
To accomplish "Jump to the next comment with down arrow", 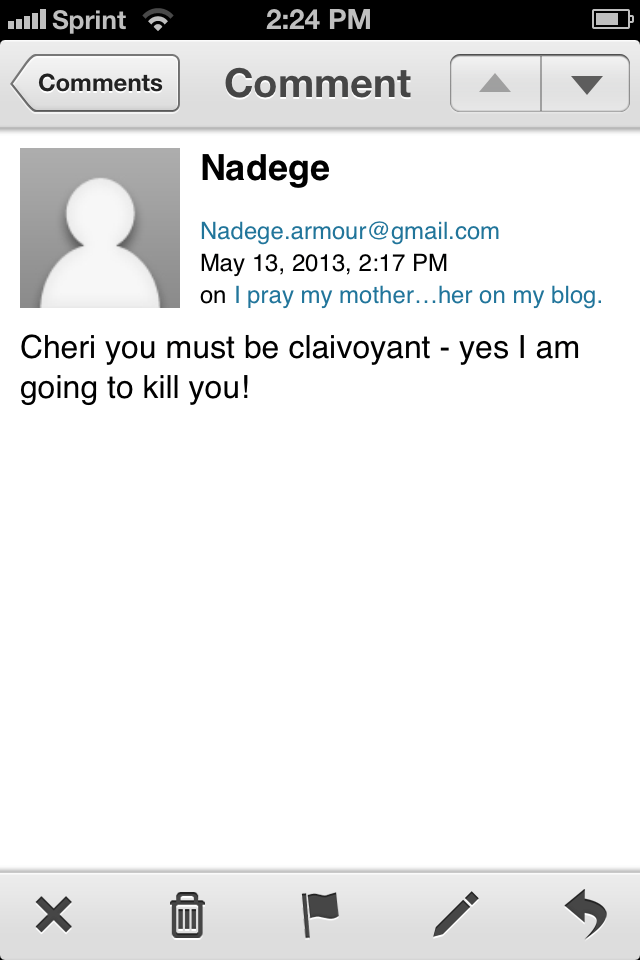I will (586, 84).
